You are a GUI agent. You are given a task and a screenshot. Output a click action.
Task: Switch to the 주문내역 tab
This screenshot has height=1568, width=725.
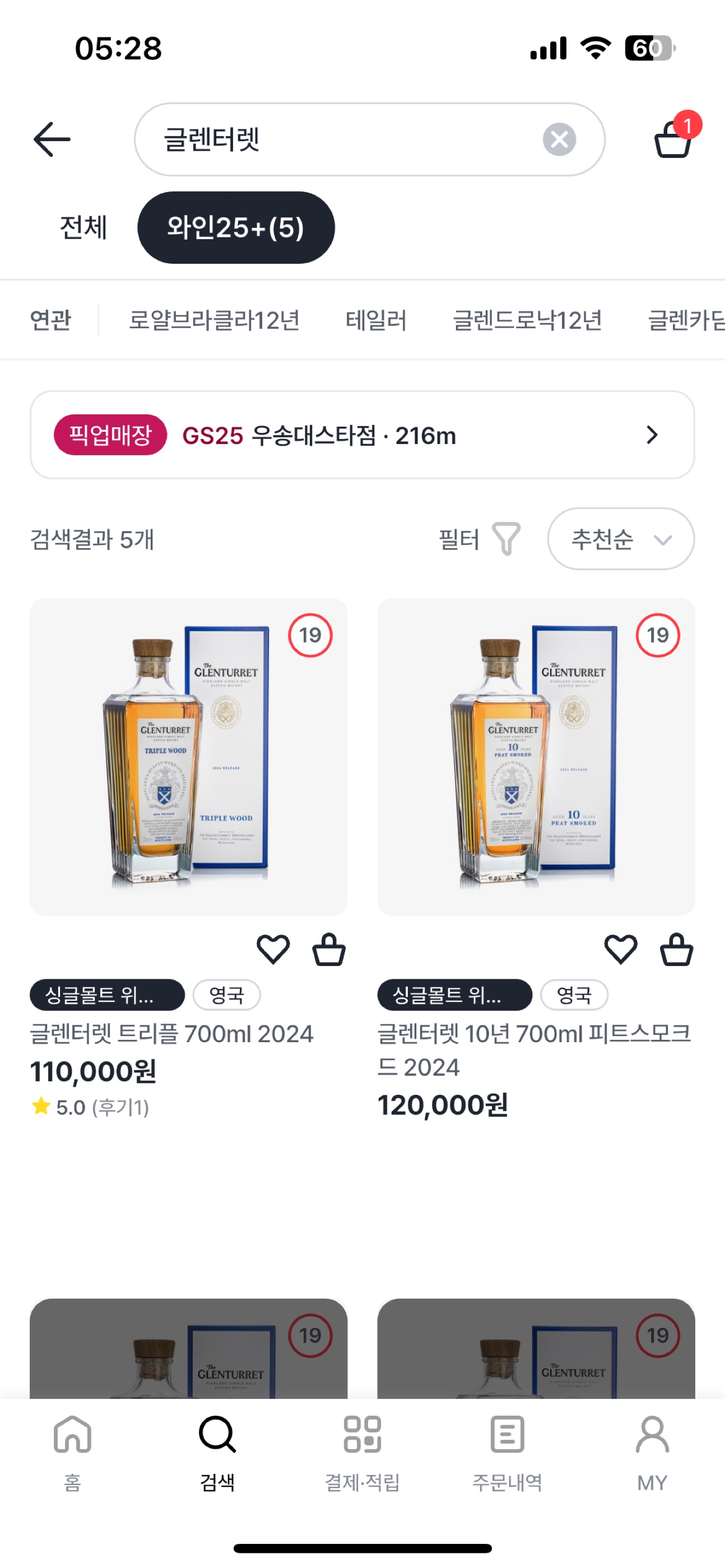(x=507, y=1452)
